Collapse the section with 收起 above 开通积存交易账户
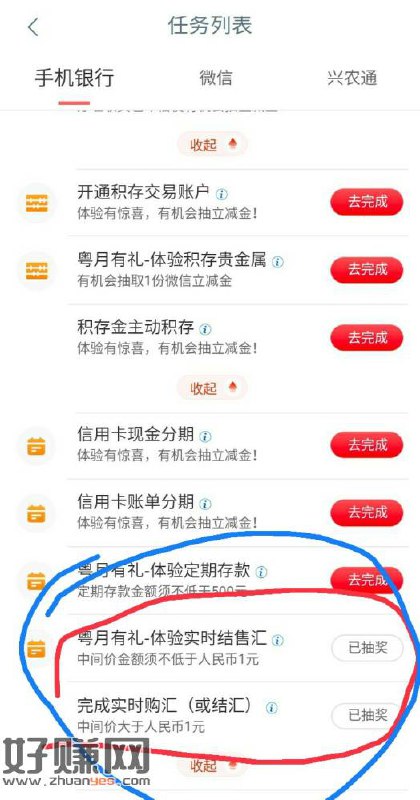This screenshot has width=420, height=800. 212,144
